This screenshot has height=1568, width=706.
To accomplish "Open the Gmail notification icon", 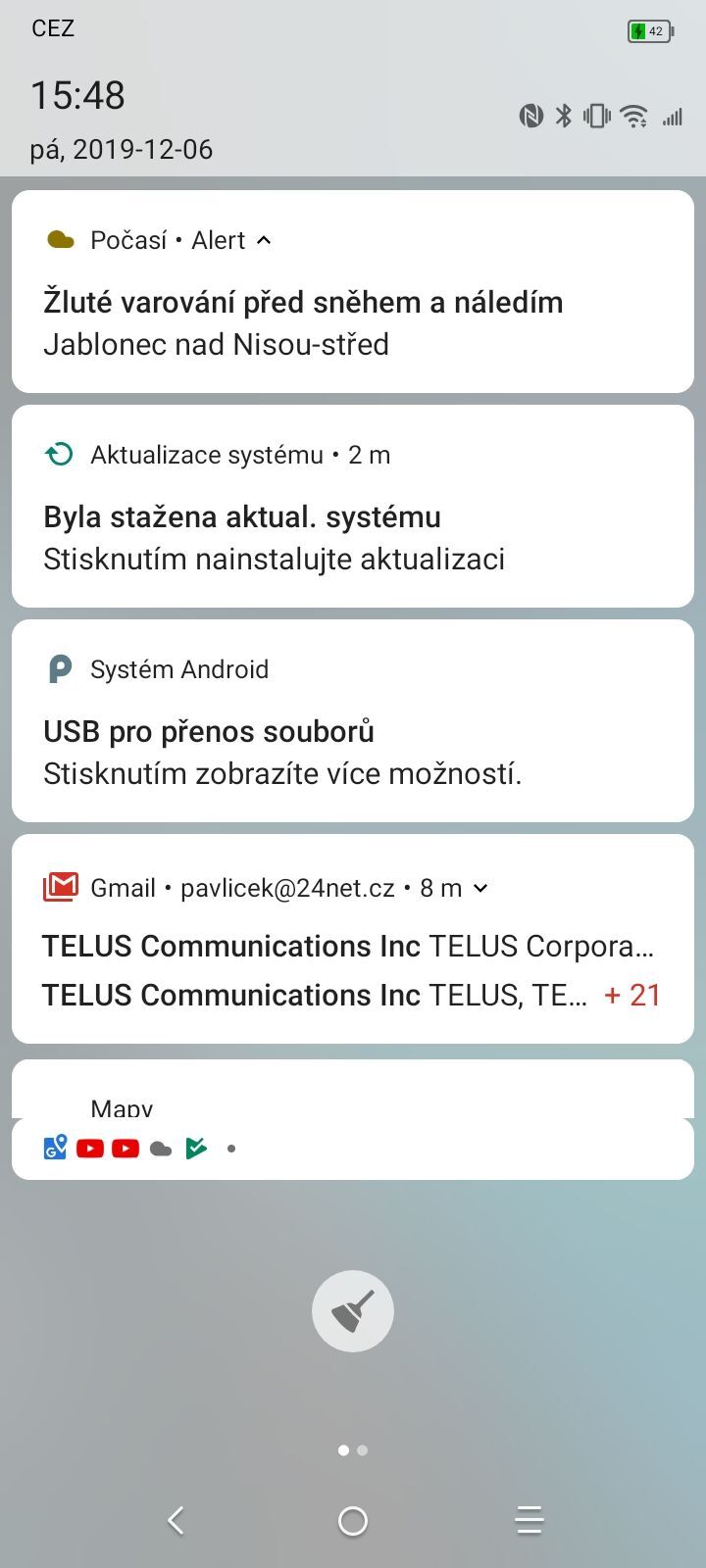I will (x=60, y=887).
